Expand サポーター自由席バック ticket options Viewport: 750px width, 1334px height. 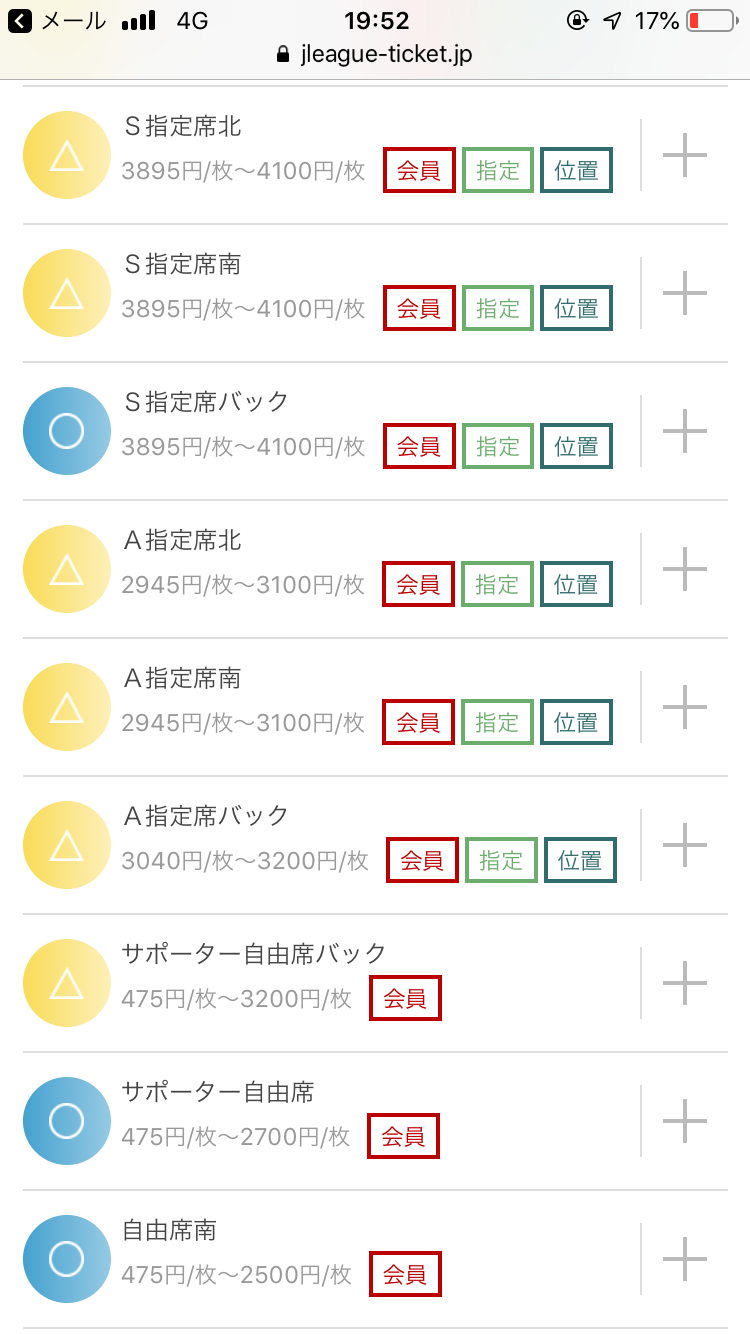point(685,983)
